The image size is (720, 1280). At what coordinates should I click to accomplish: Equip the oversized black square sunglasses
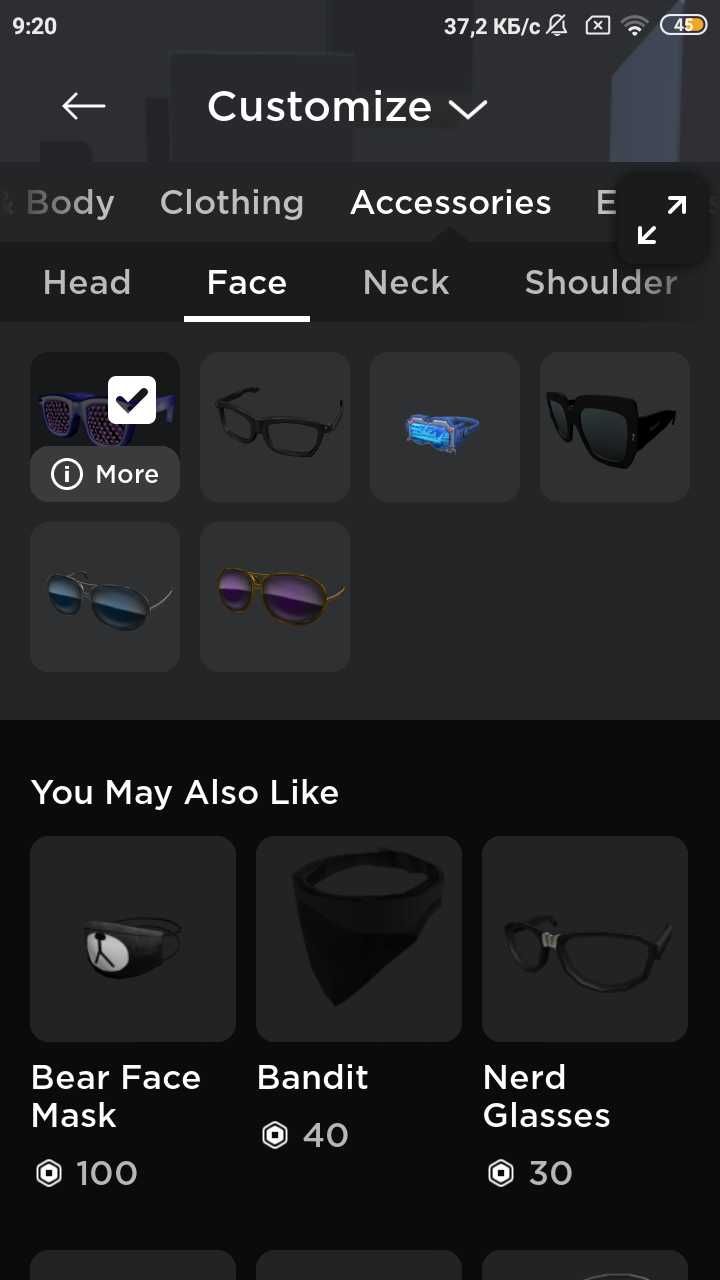coord(615,427)
